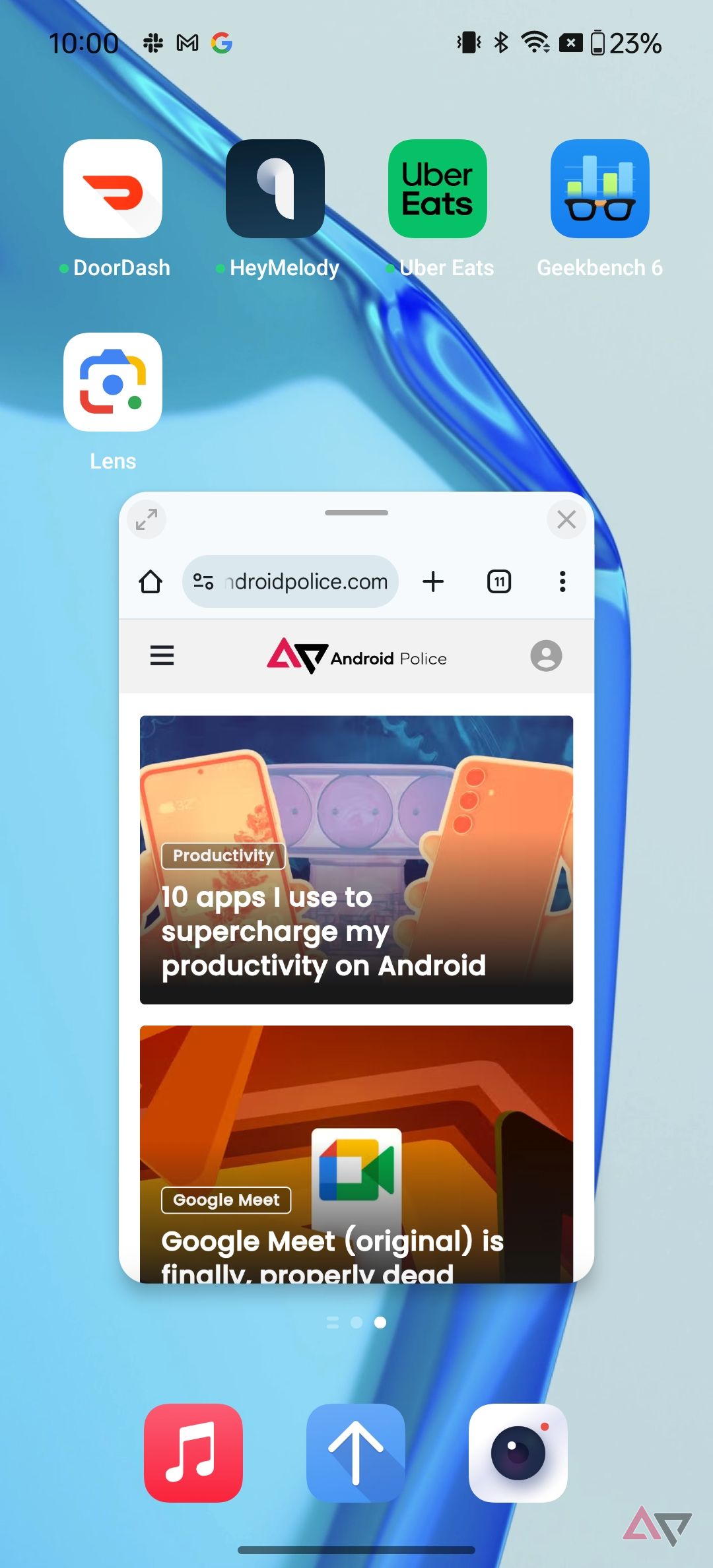This screenshot has height=1568, width=713.
Task: Launch Geekbench 6
Action: (x=600, y=189)
